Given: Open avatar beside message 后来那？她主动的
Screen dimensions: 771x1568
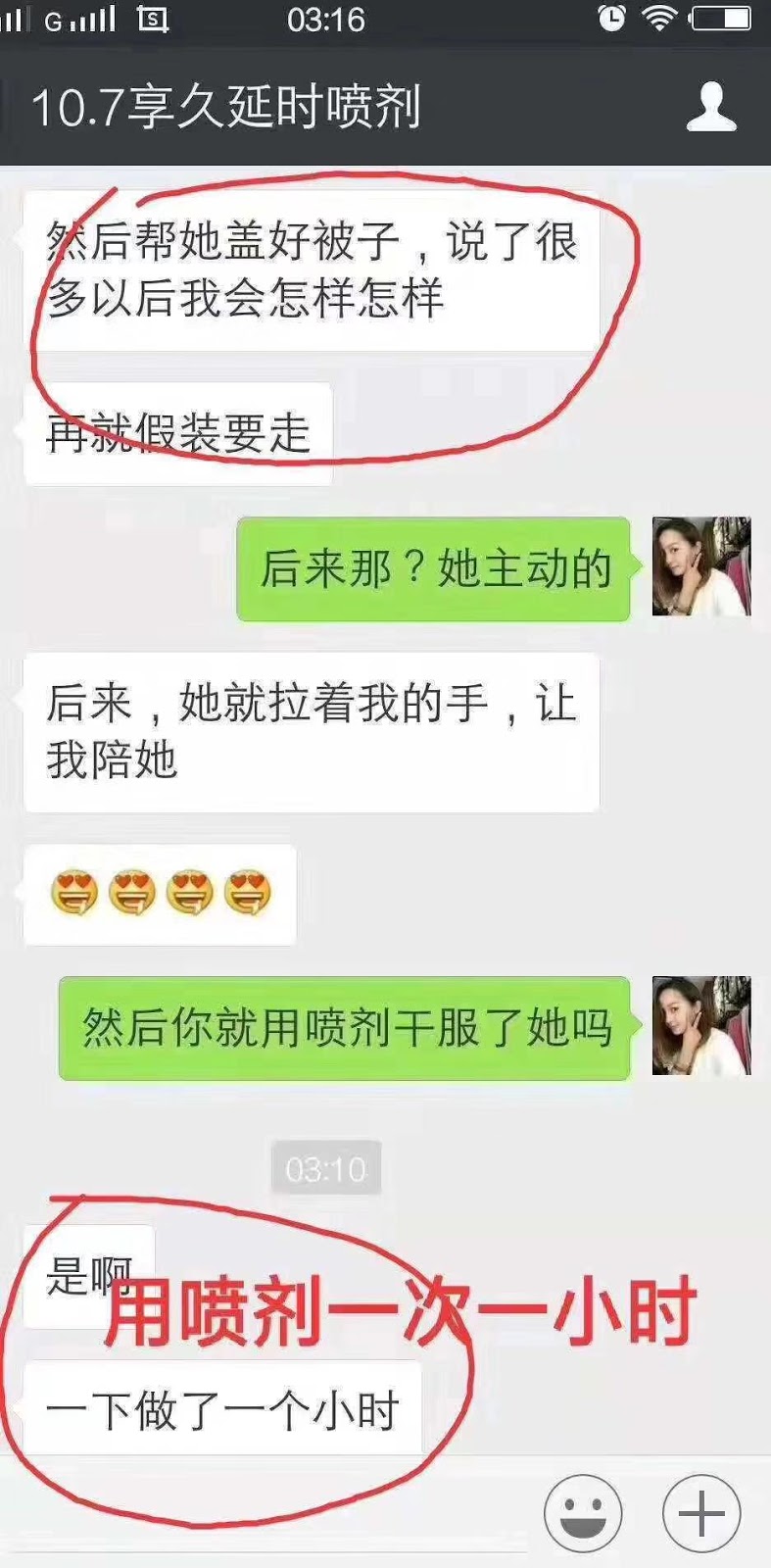Looking at the screenshot, I should click(x=701, y=566).
